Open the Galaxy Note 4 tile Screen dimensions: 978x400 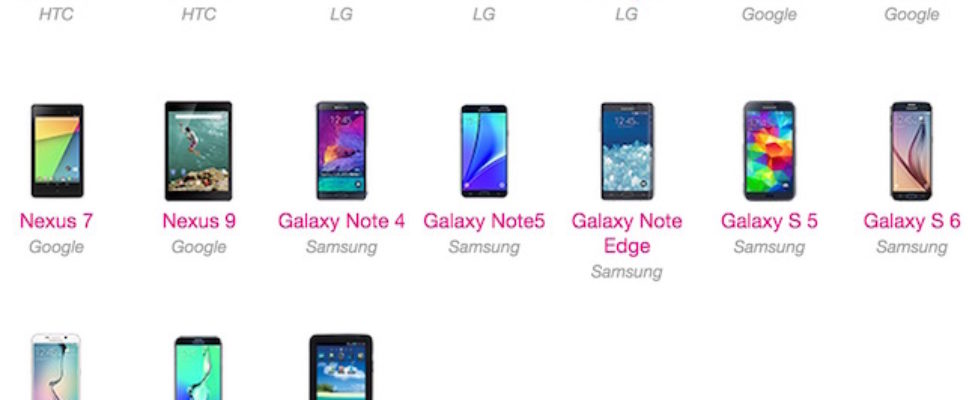(x=341, y=221)
